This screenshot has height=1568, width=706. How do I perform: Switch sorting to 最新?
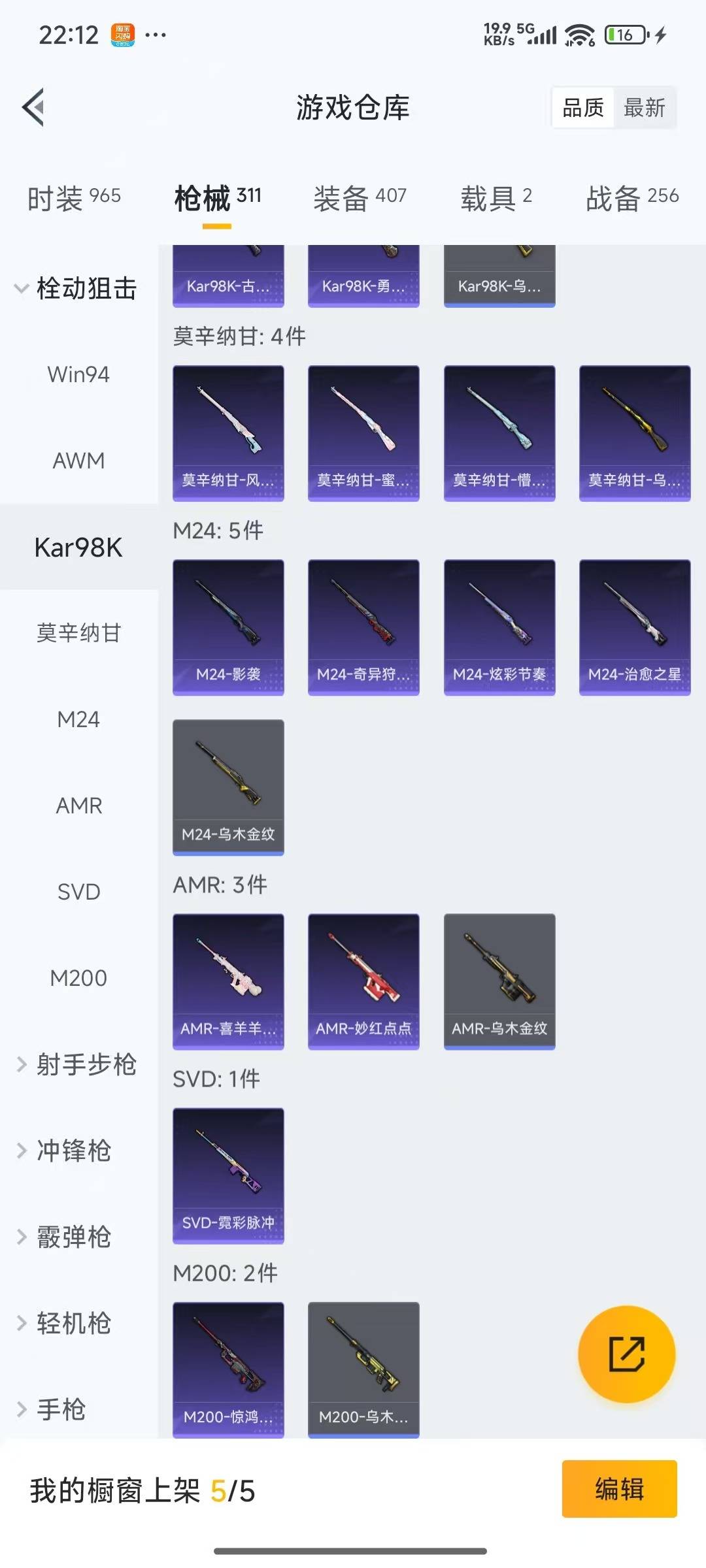(x=644, y=108)
